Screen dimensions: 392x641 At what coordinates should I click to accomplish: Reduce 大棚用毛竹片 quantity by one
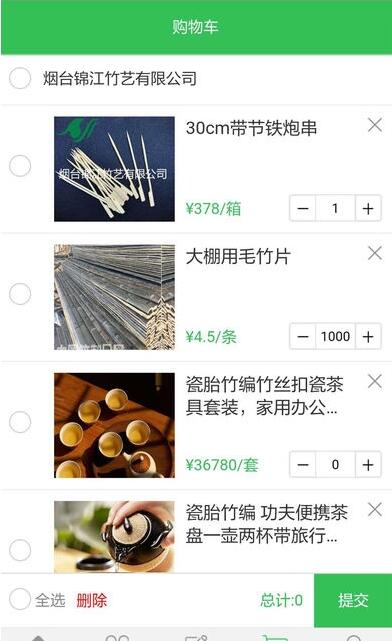(303, 336)
